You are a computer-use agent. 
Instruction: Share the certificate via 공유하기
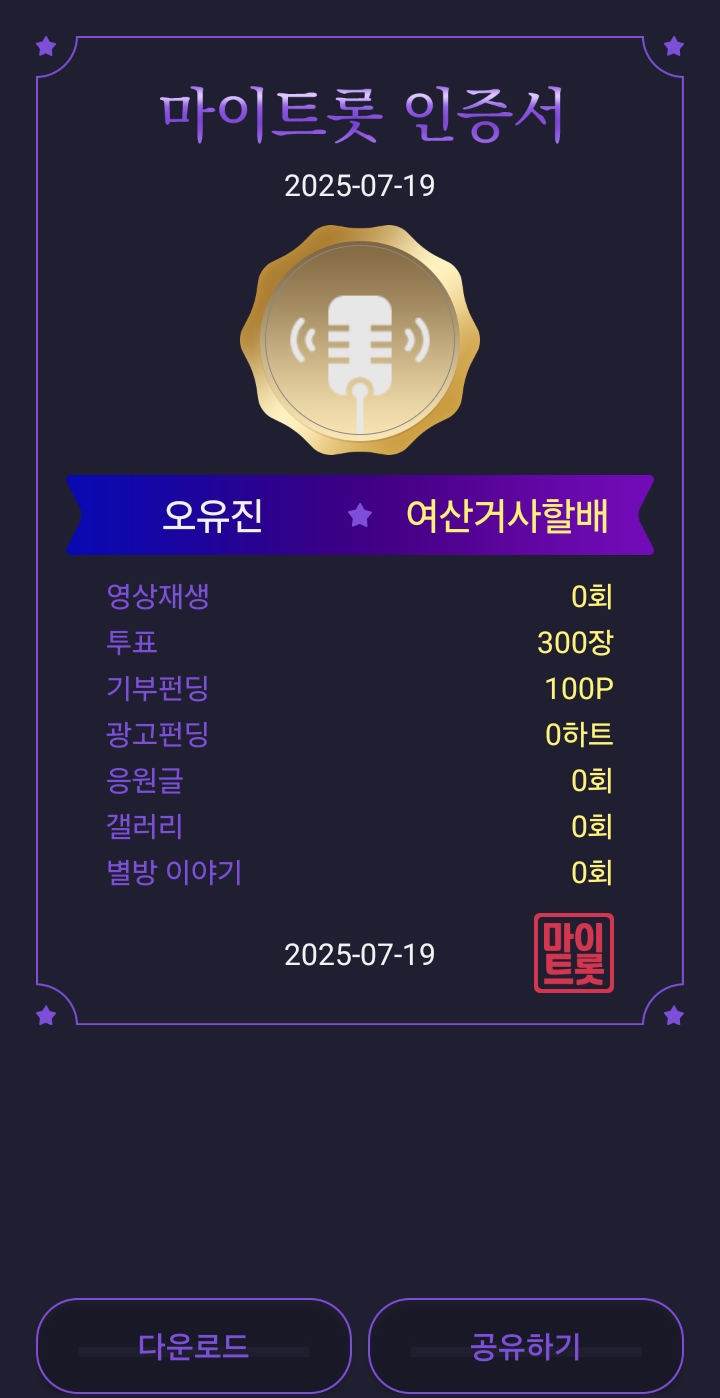pos(526,1346)
